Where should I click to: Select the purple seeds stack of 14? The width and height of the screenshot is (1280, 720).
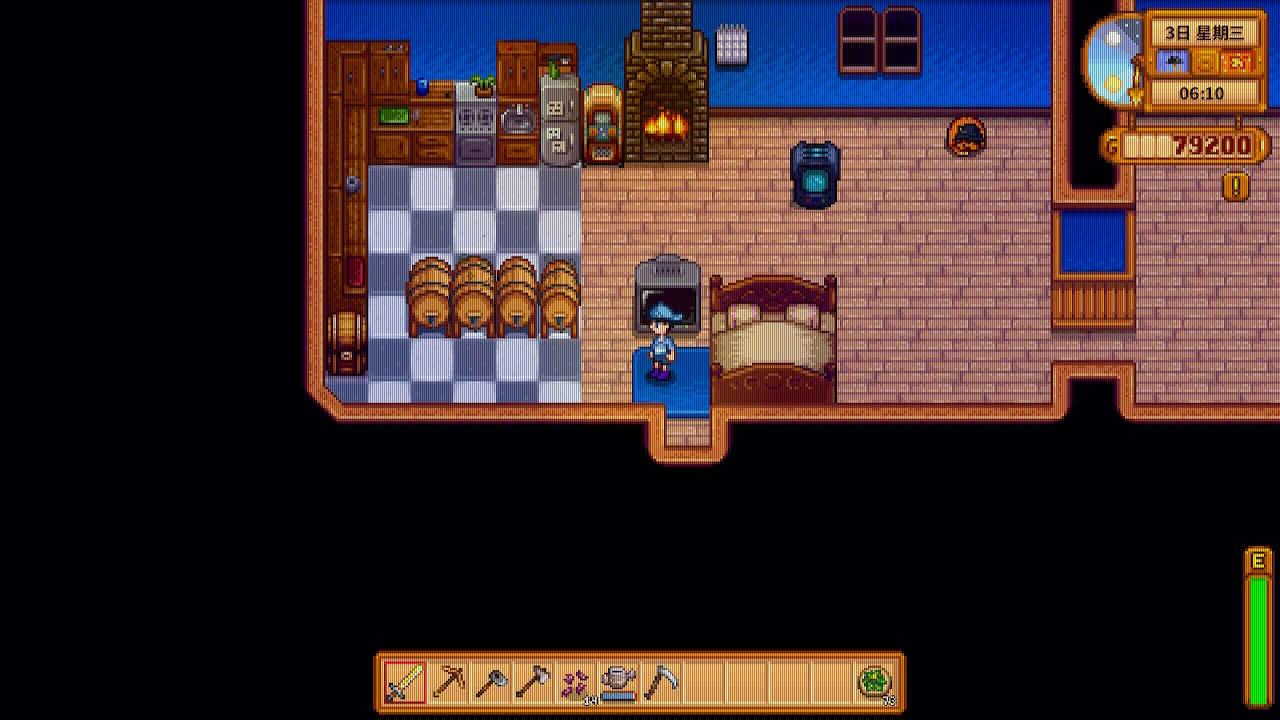(x=576, y=683)
